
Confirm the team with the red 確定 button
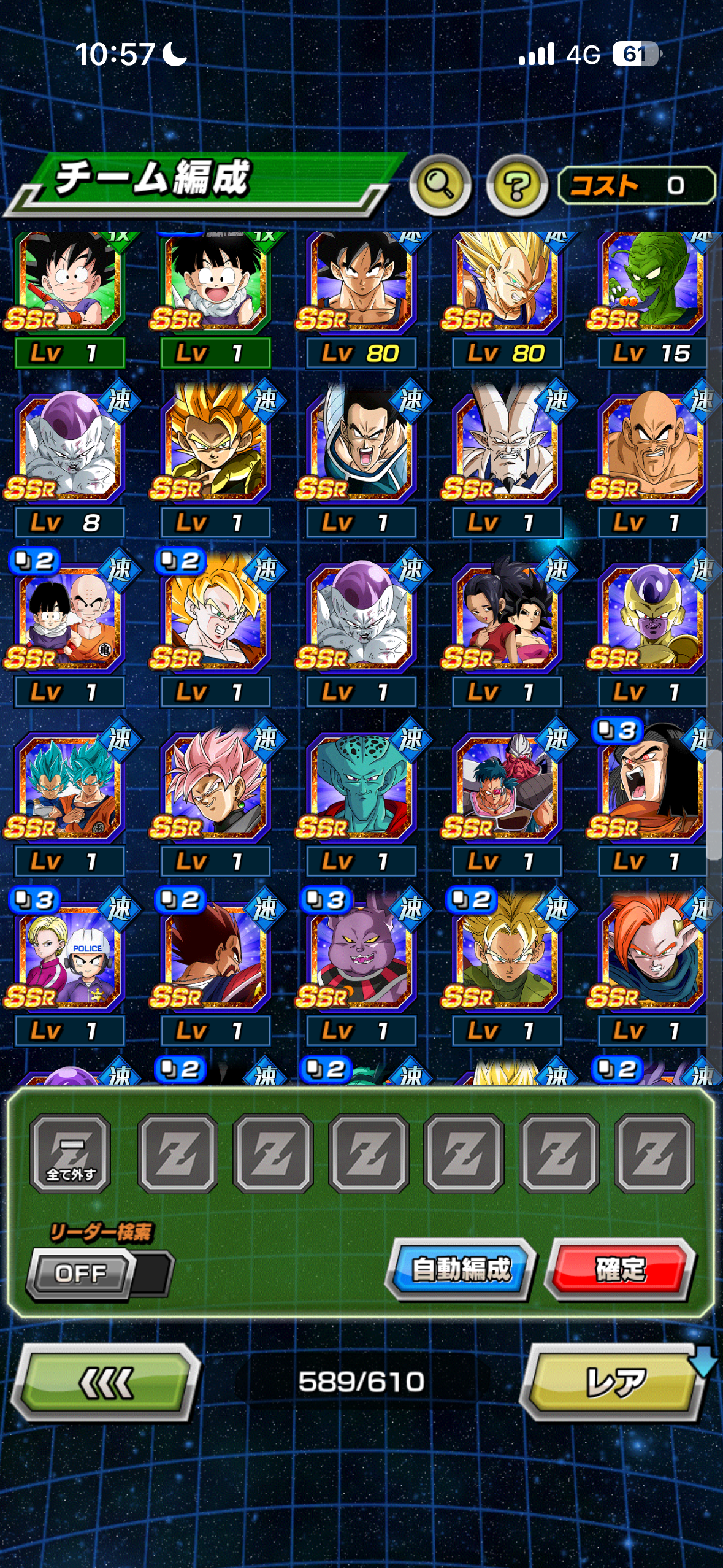coord(620,1269)
